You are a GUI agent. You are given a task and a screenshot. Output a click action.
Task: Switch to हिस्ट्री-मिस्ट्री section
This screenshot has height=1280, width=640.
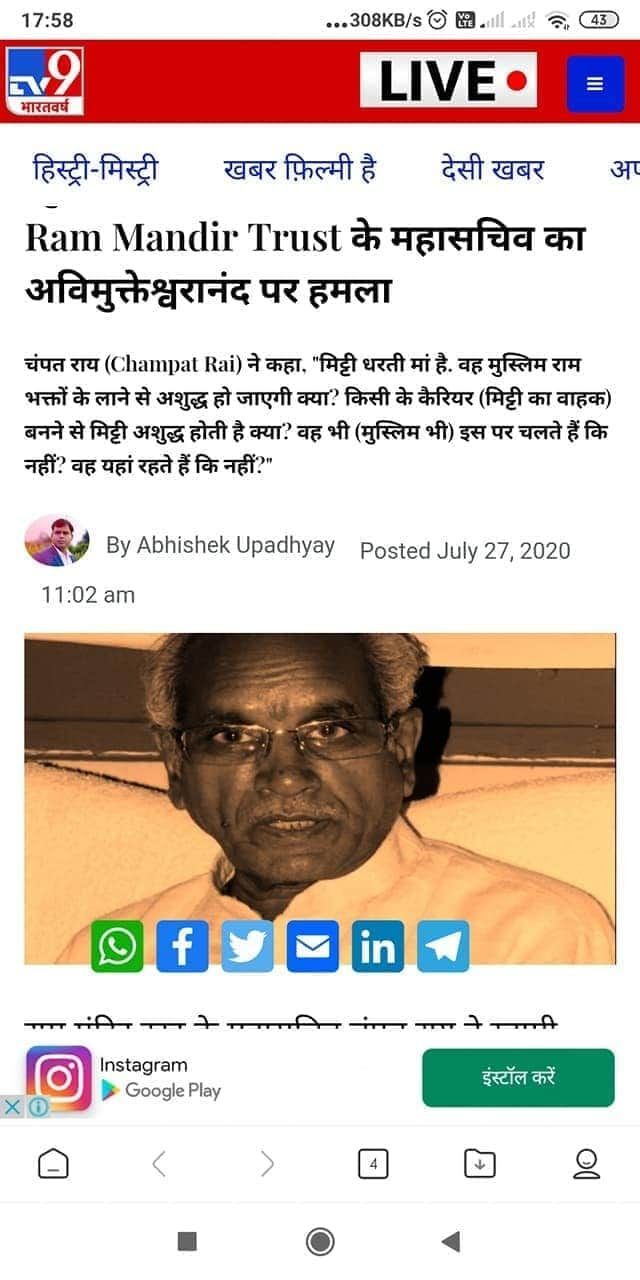click(x=95, y=168)
